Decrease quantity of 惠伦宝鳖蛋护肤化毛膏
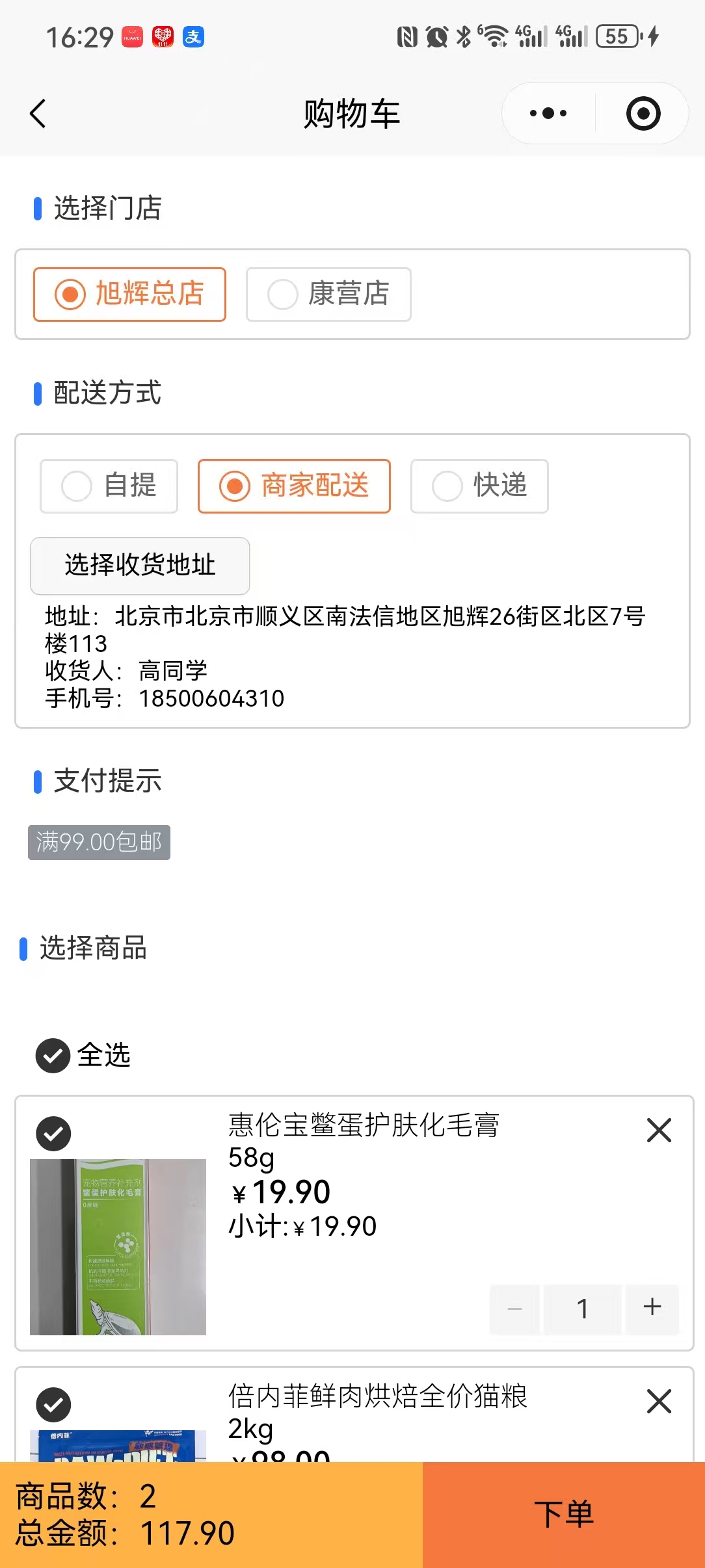This screenshot has width=705, height=1568. click(514, 1309)
